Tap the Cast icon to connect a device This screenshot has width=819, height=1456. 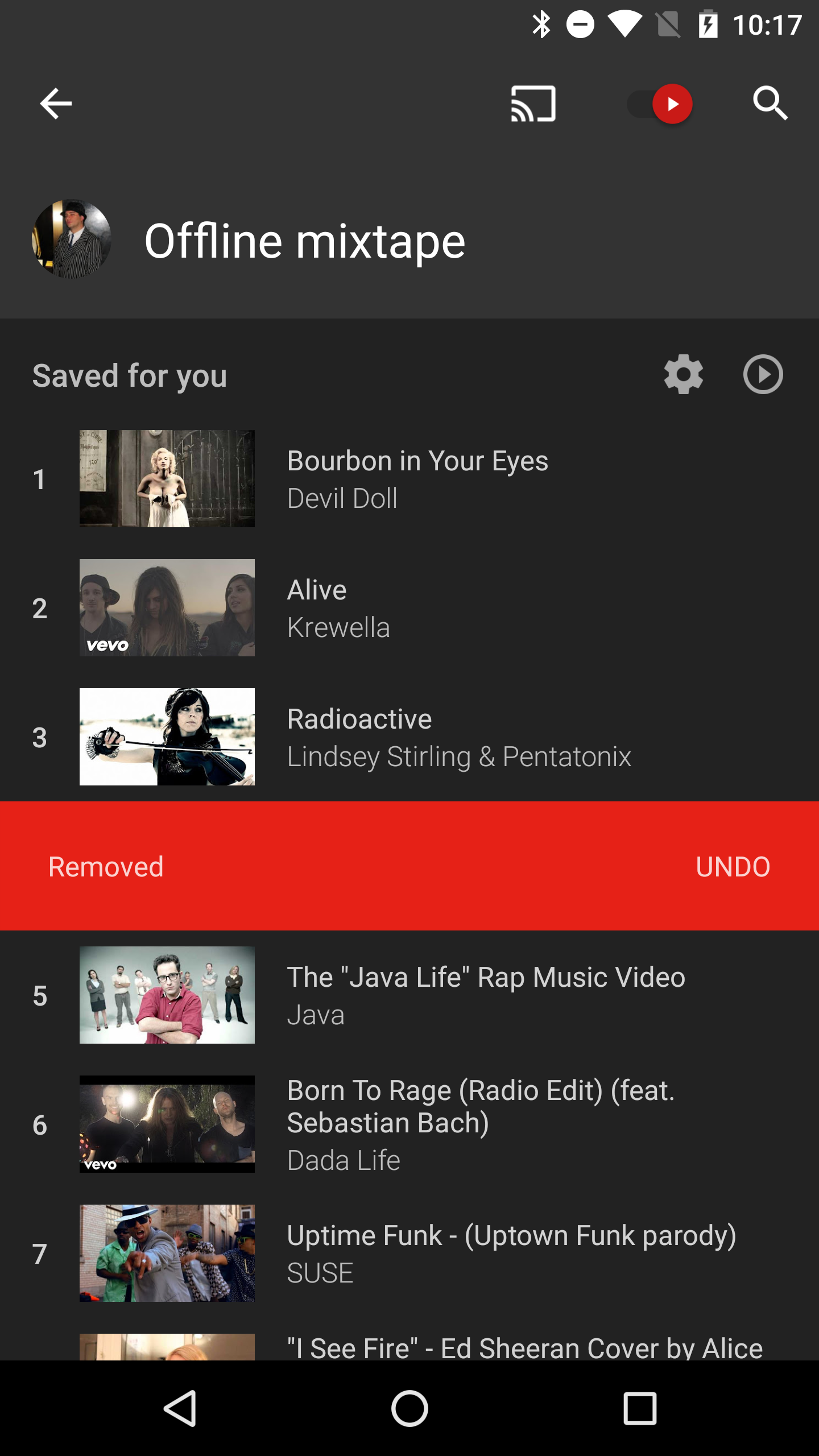click(533, 104)
